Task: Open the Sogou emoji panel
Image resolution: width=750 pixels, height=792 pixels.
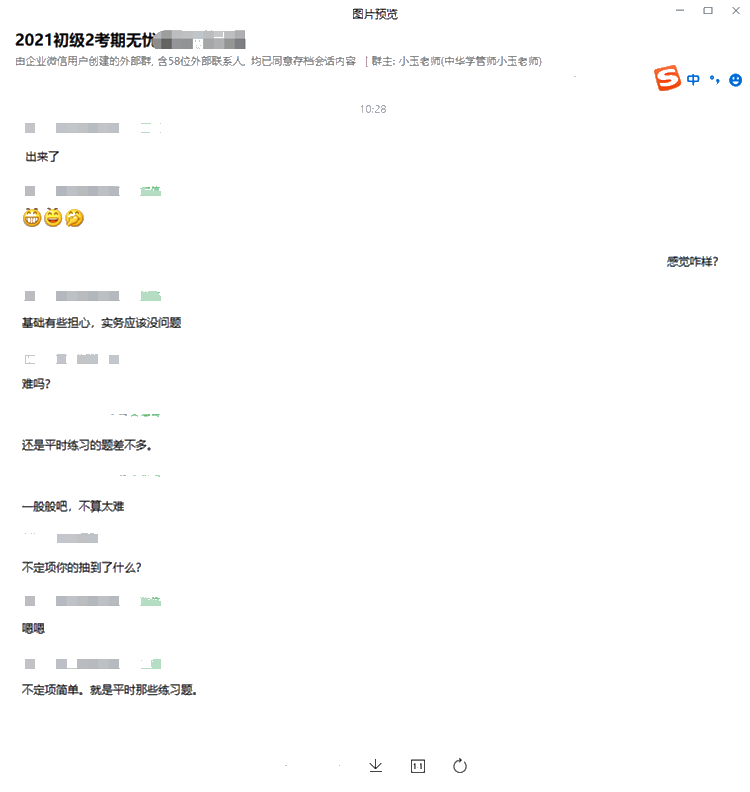Action: point(736,79)
